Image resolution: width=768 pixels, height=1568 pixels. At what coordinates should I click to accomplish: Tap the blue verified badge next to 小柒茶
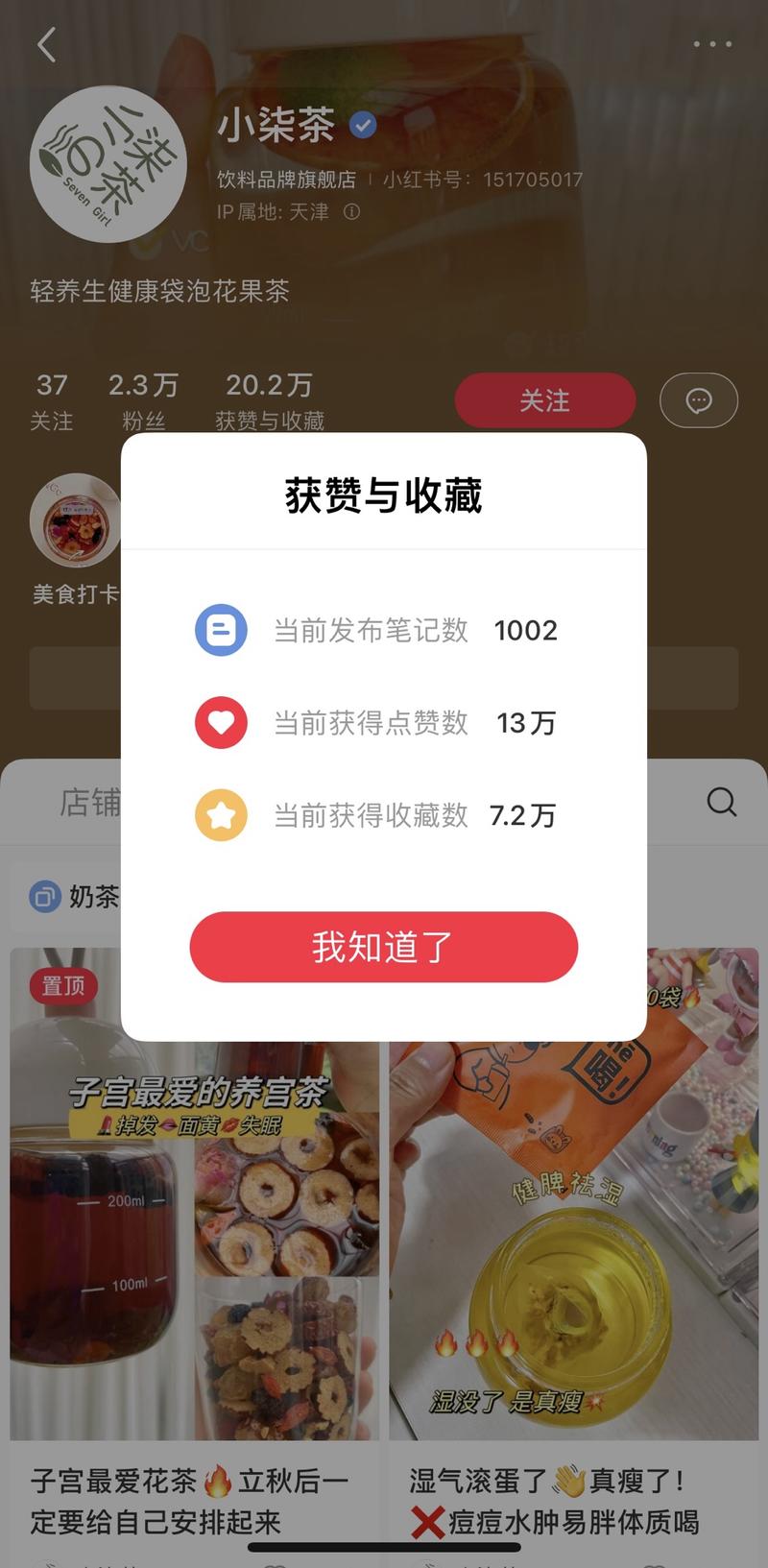(x=362, y=124)
